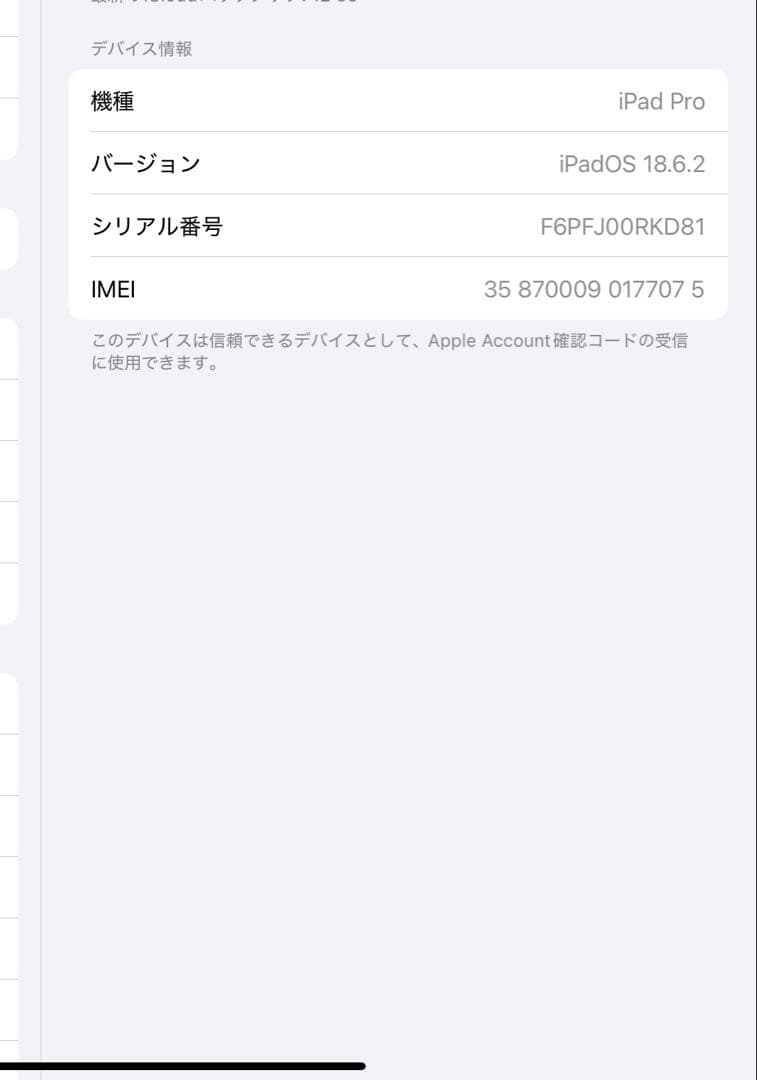Tap the device info card containing all four rows
757x1080 pixels.
pos(396,195)
